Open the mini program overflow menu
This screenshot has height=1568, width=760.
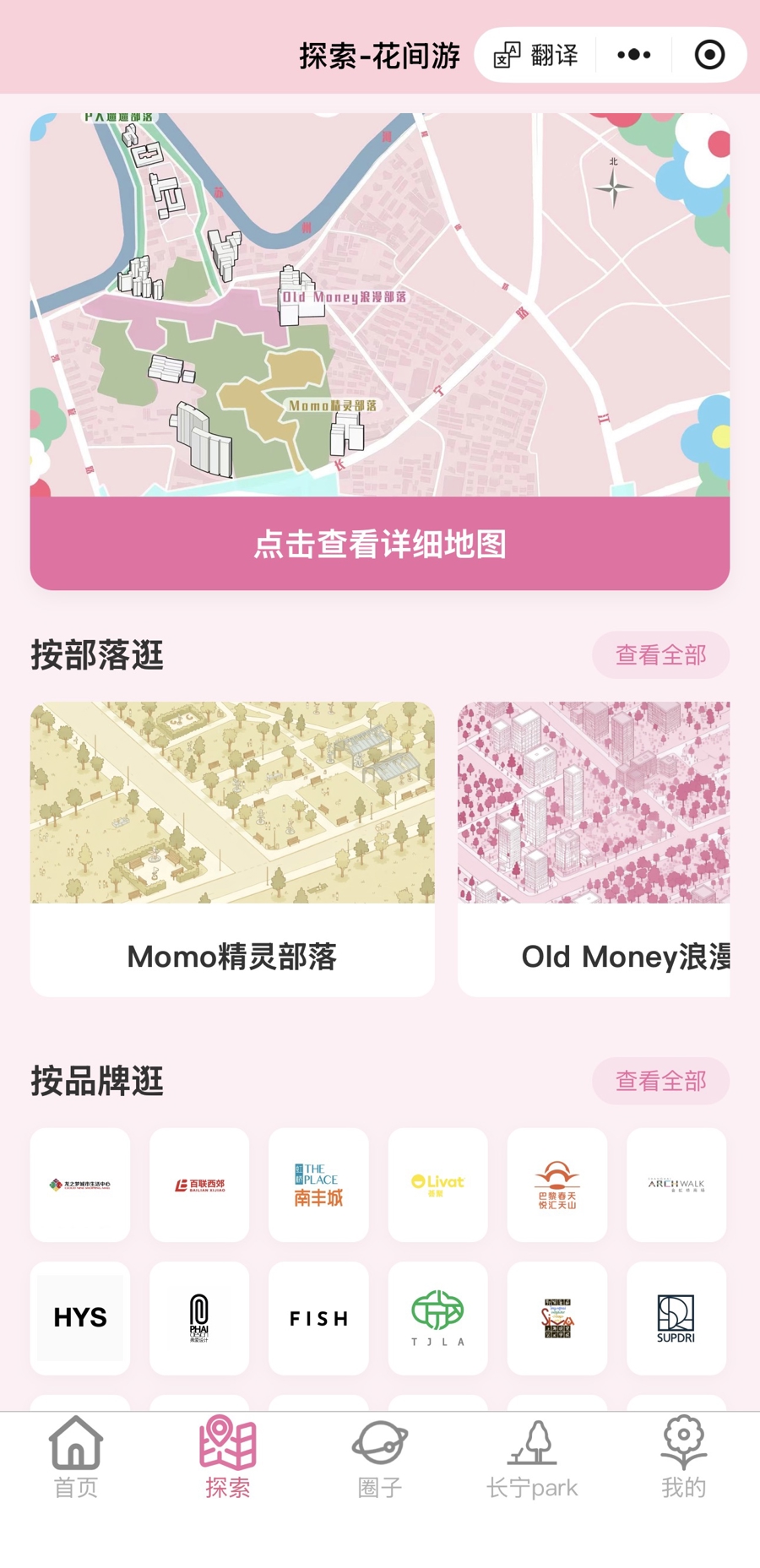pos(633,55)
